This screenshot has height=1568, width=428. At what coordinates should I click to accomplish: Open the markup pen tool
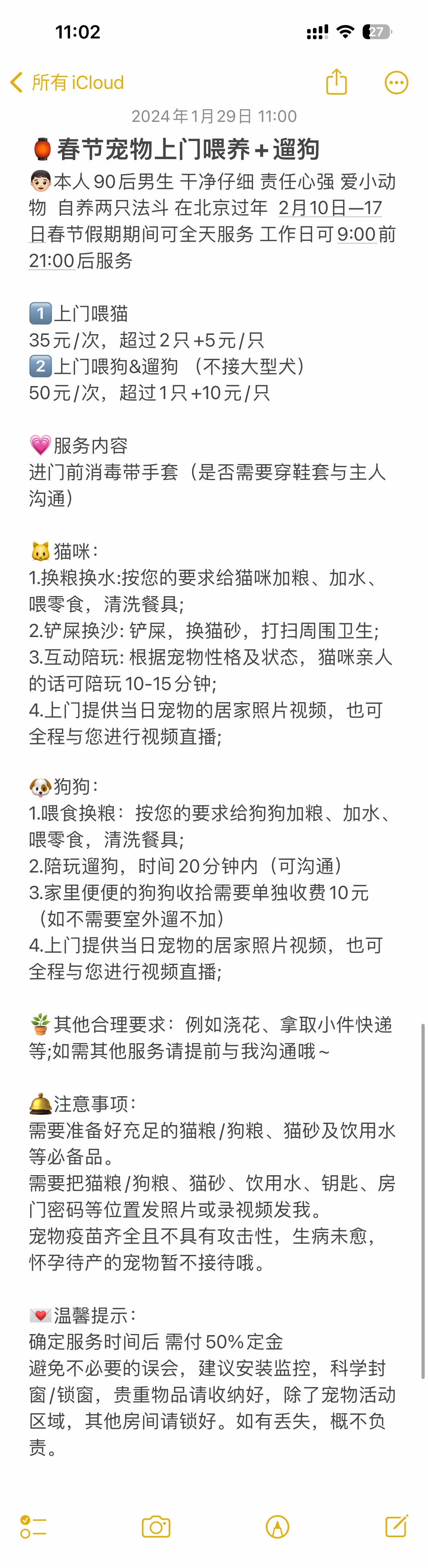(x=278, y=1526)
